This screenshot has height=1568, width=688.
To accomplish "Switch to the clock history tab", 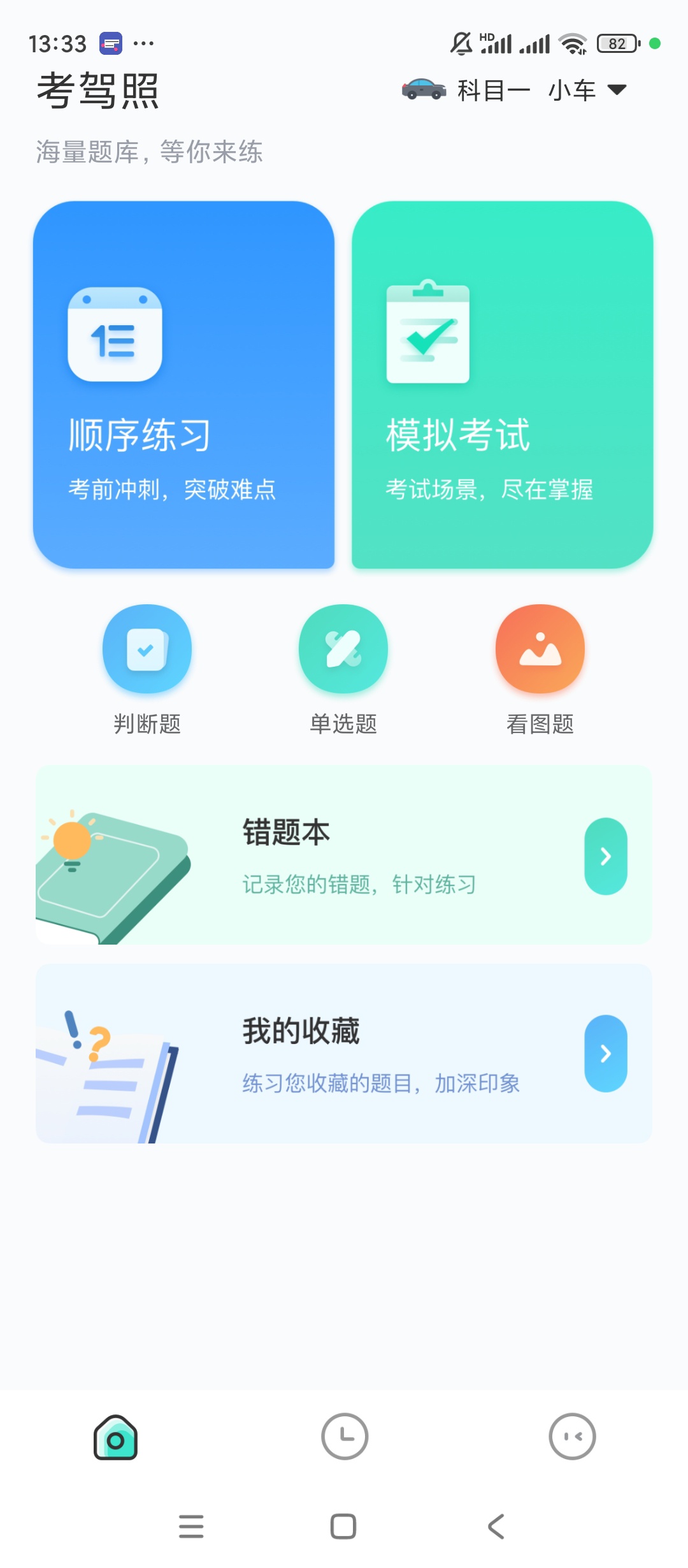I will pos(345,1437).
